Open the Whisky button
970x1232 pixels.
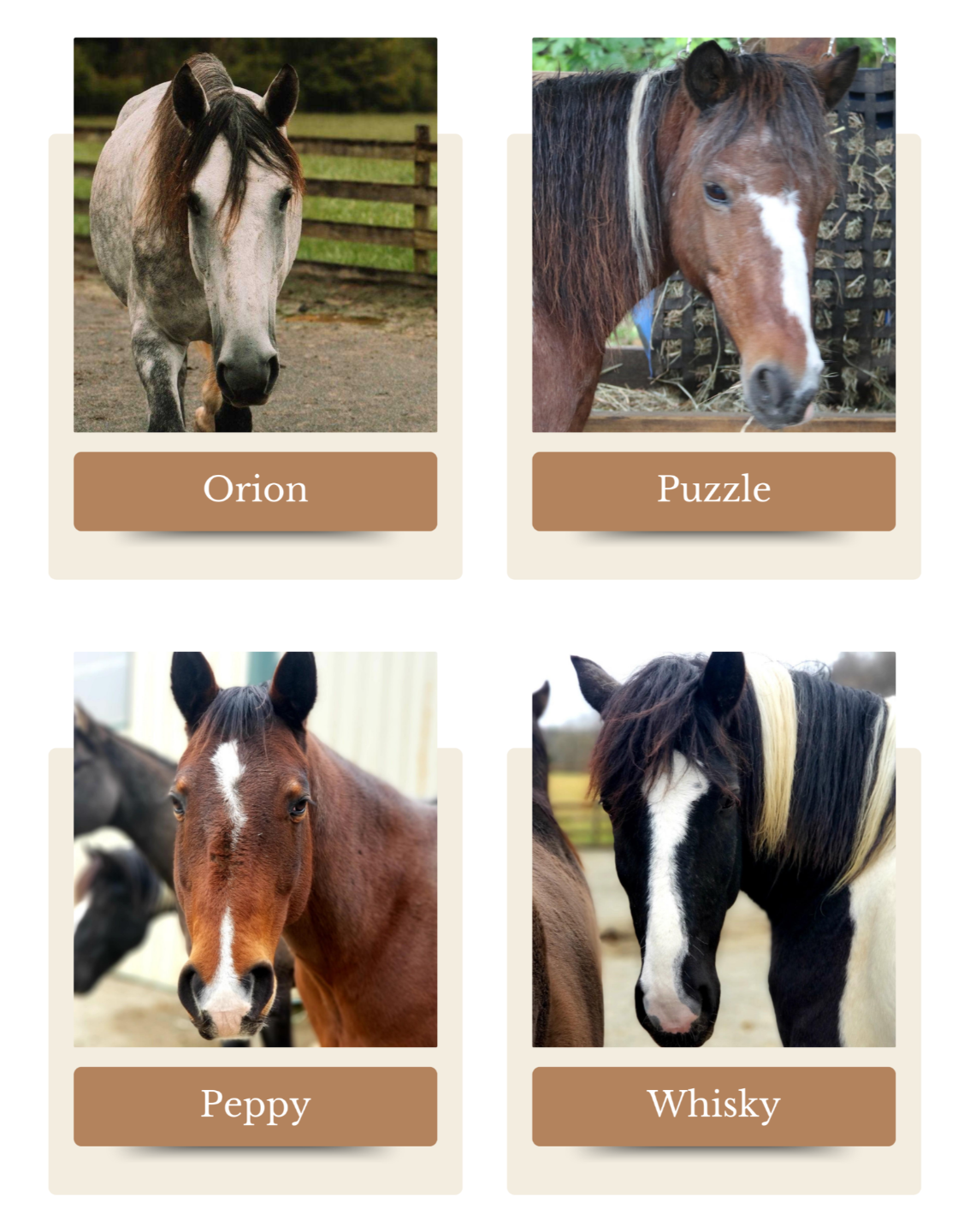(x=713, y=1106)
